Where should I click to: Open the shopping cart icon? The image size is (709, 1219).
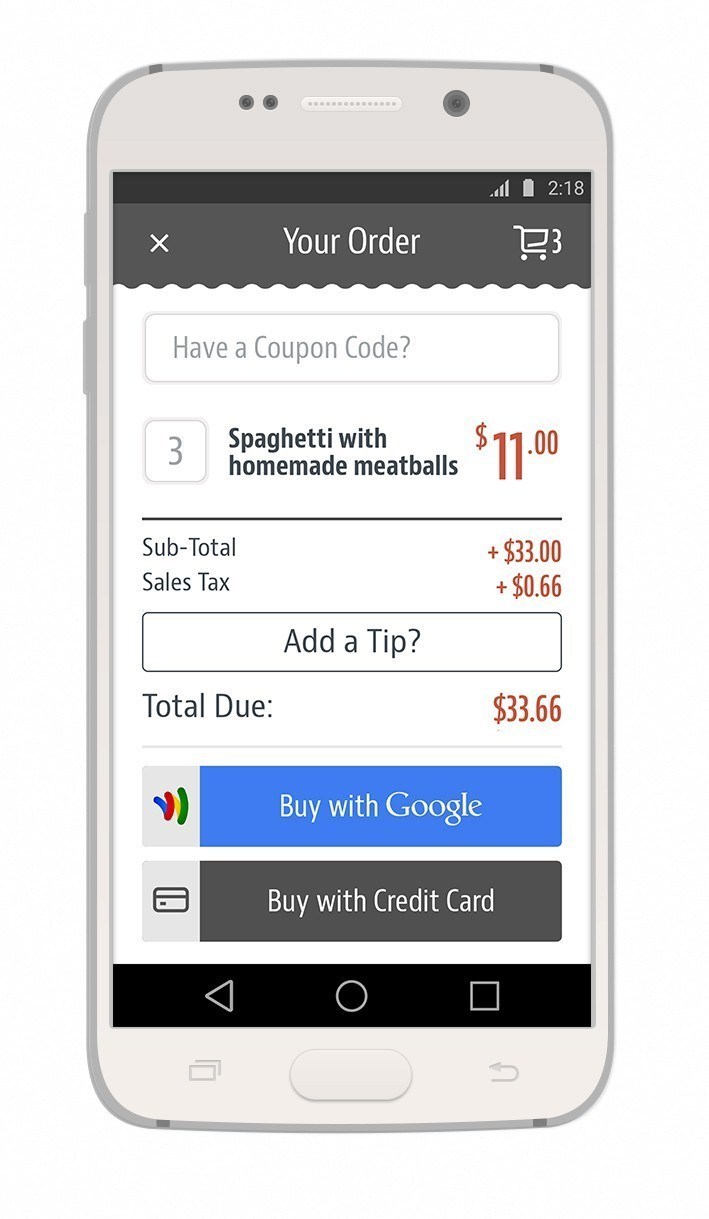coord(535,243)
